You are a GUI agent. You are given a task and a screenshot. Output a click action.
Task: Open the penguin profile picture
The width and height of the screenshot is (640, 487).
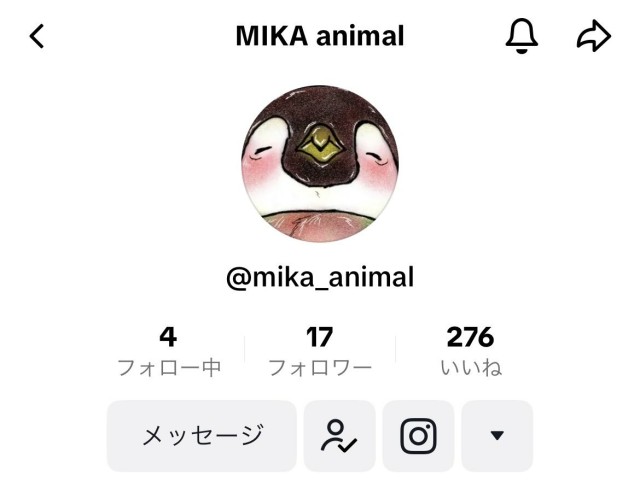(320, 163)
